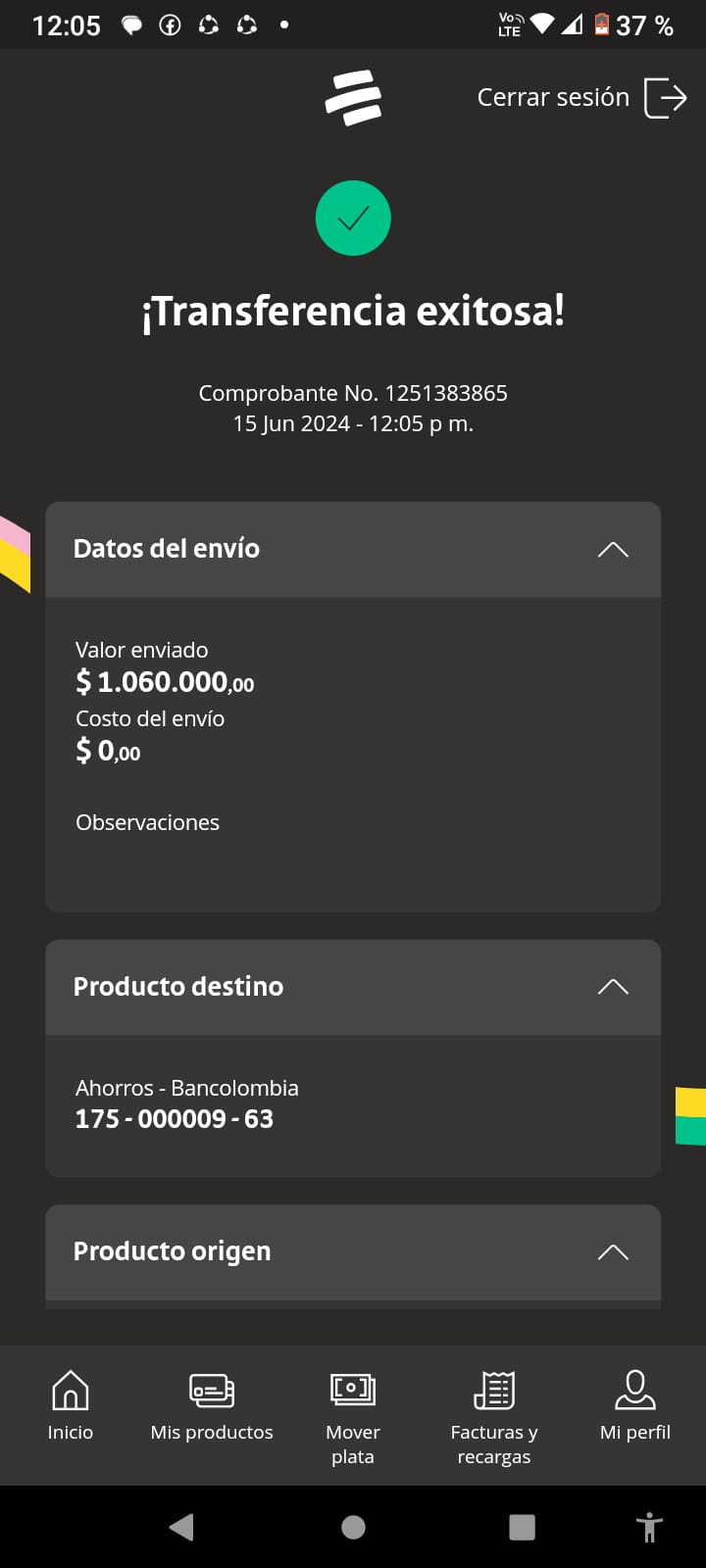This screenshot has height=1568, width=706.
Task: Switch to the Mover plata tab
Action: 353,1416
